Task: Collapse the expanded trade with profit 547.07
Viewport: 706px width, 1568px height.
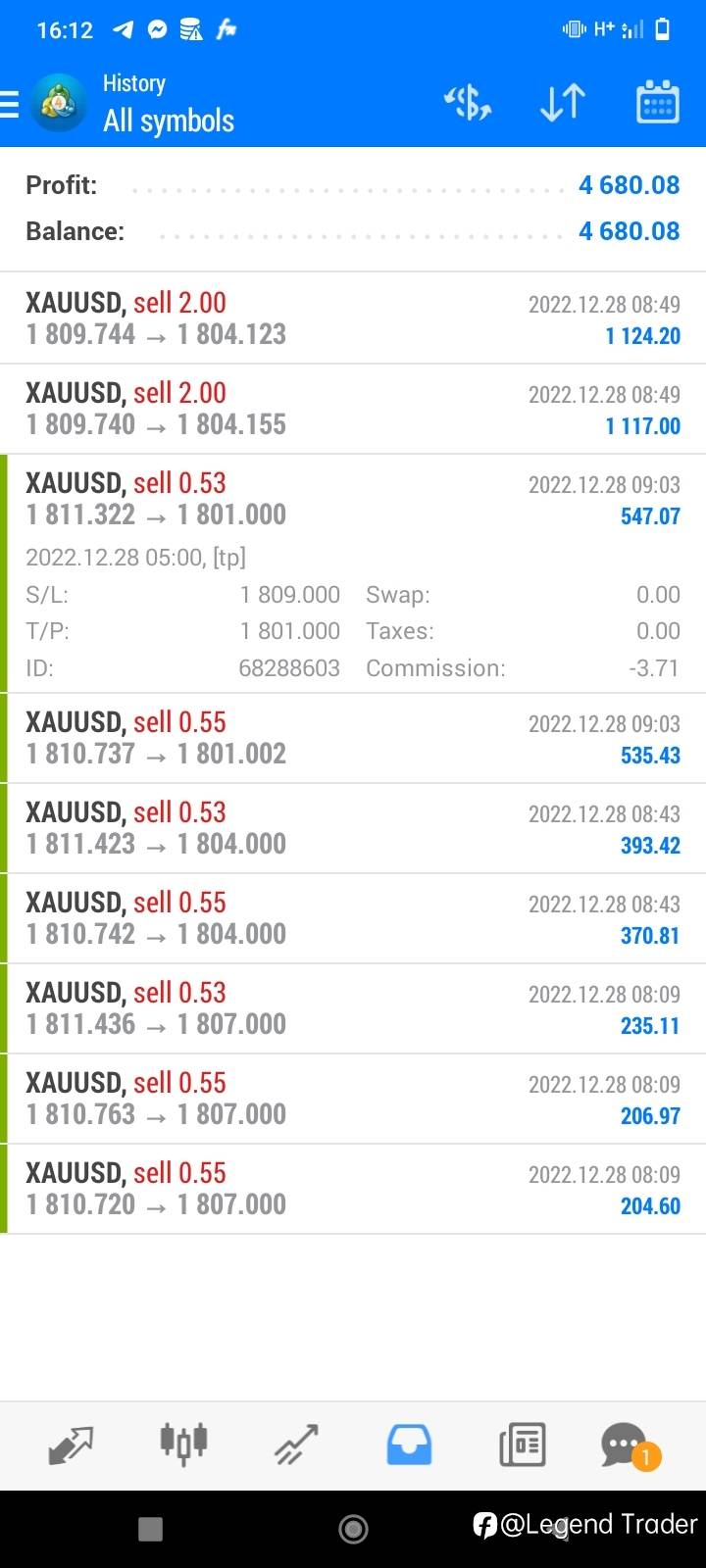Action: pyautogui.click(x=353, y=499)
